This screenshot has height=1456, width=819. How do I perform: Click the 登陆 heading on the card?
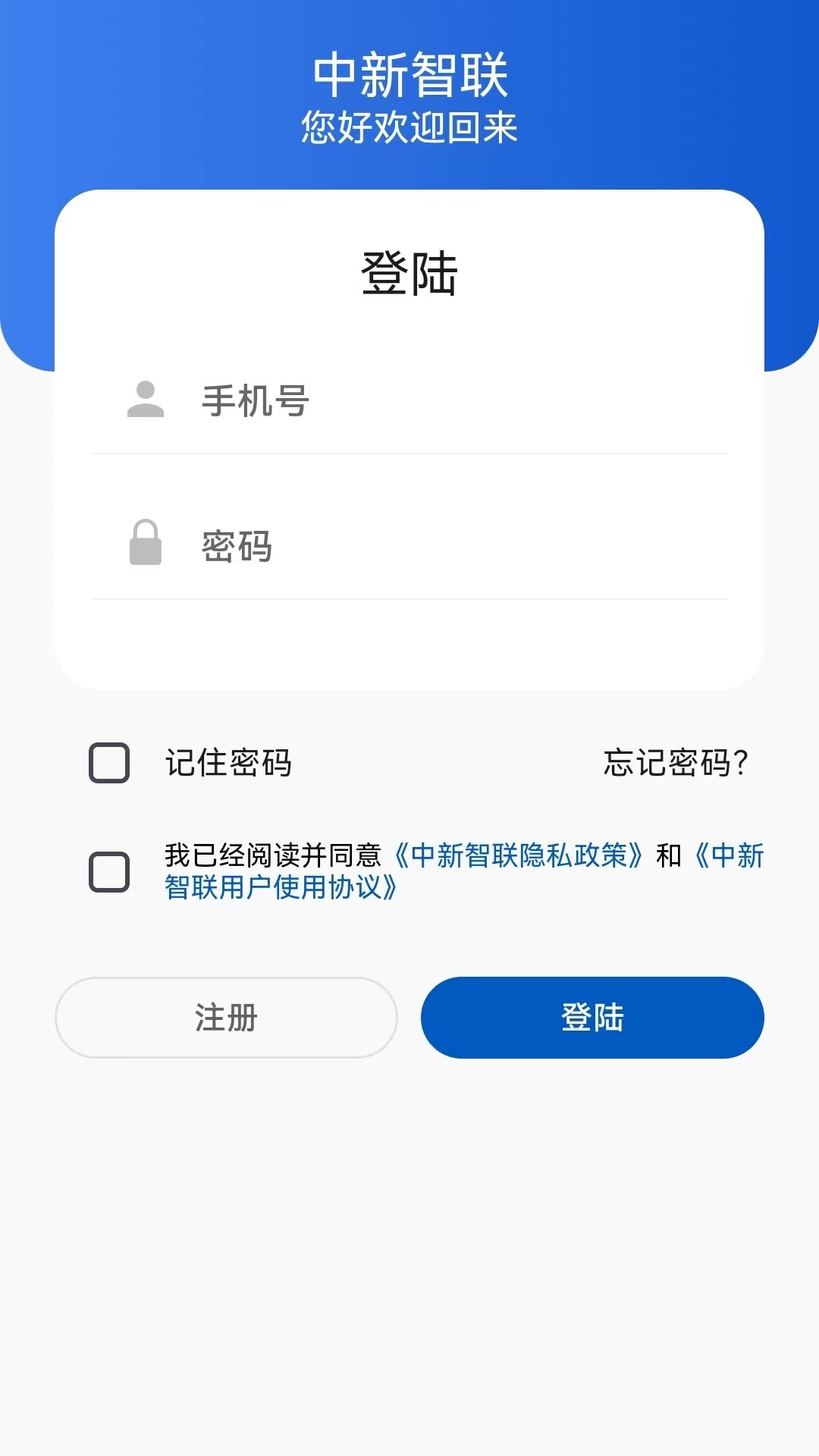[x=409, y=275]
